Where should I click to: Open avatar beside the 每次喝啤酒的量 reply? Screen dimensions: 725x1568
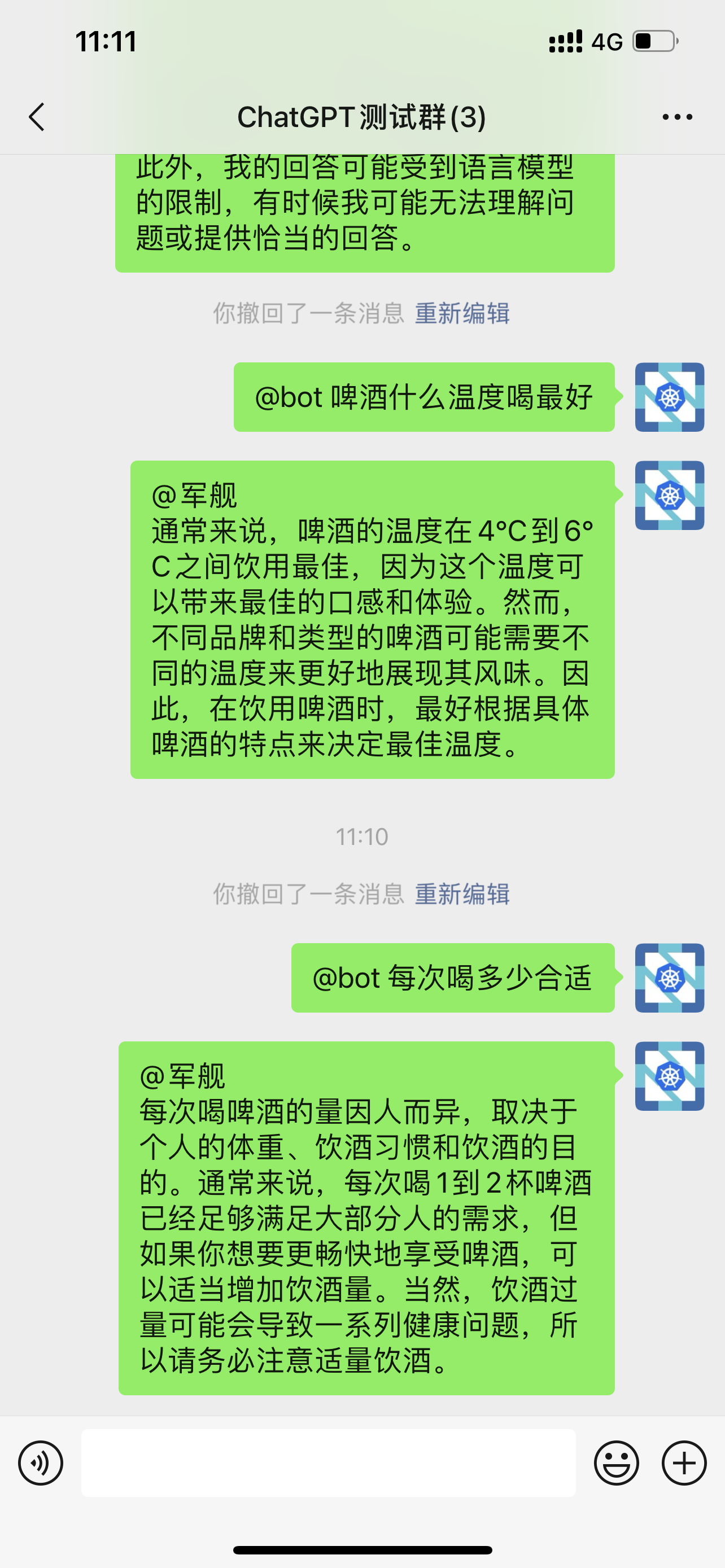tap(670, 1076)
